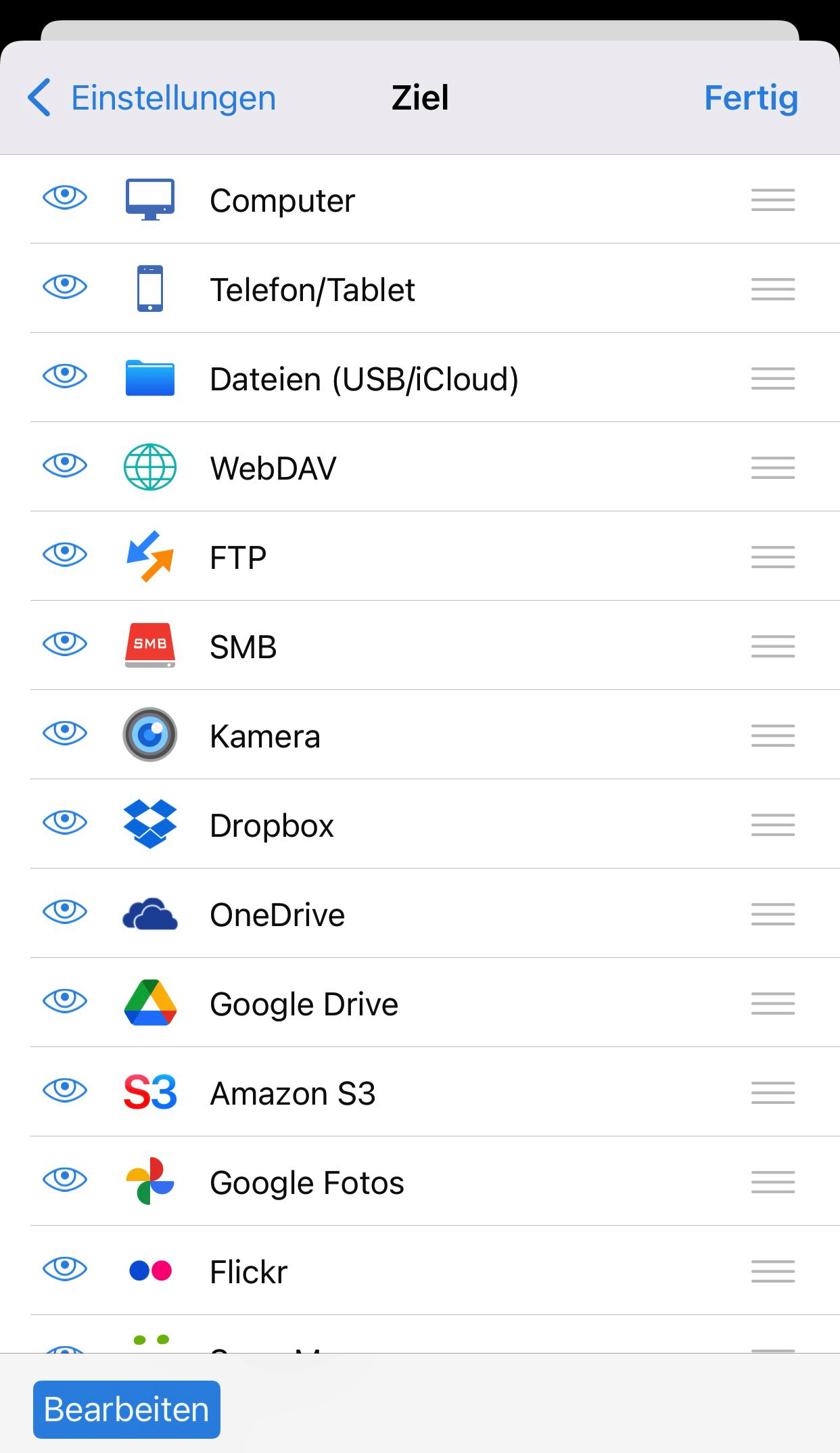This screenshot has height=1453, width=840.
Task: Tap the reorder handle beside Dropbox
Action: 772,825
